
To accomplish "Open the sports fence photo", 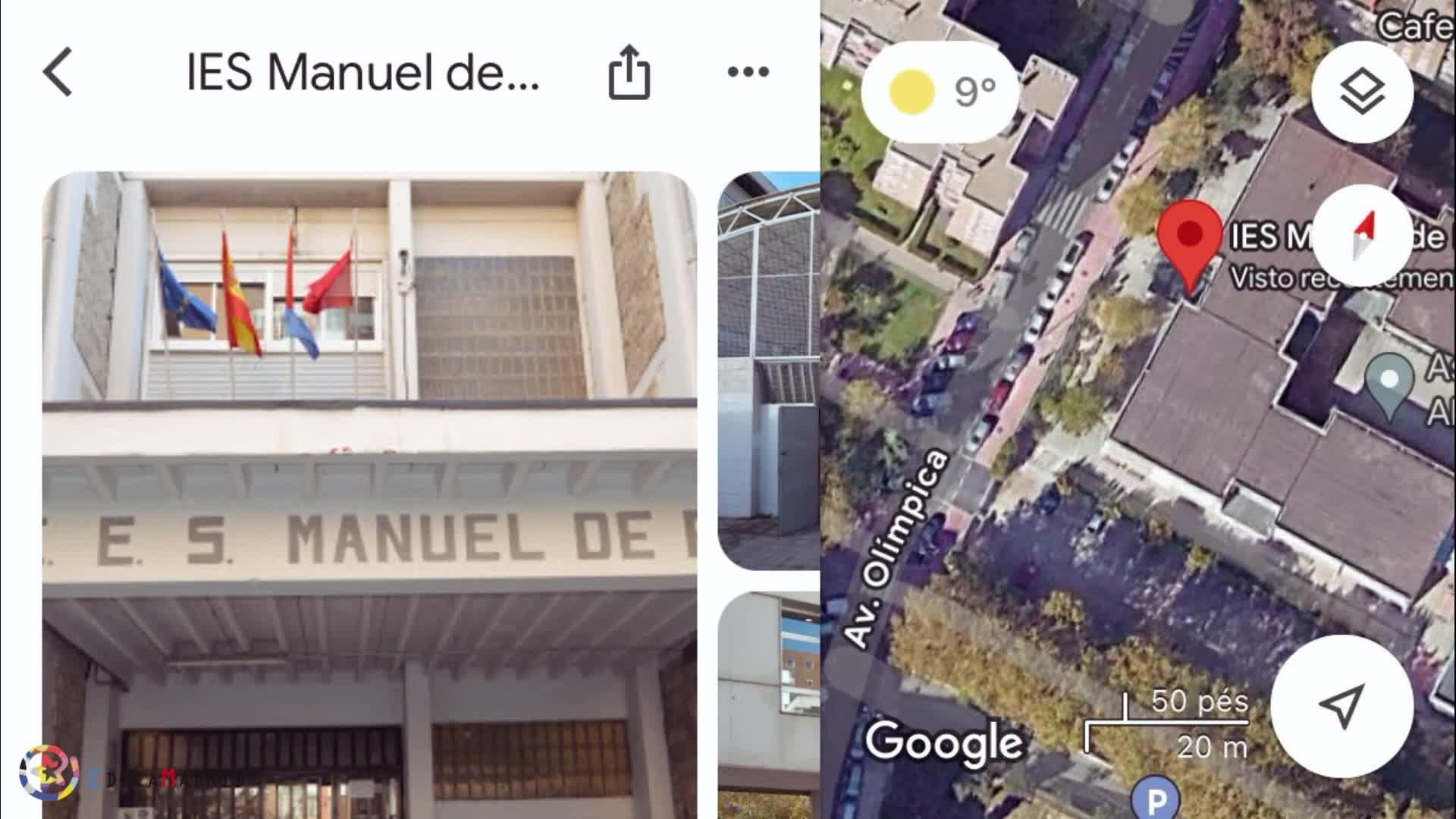I will [768, 372].
